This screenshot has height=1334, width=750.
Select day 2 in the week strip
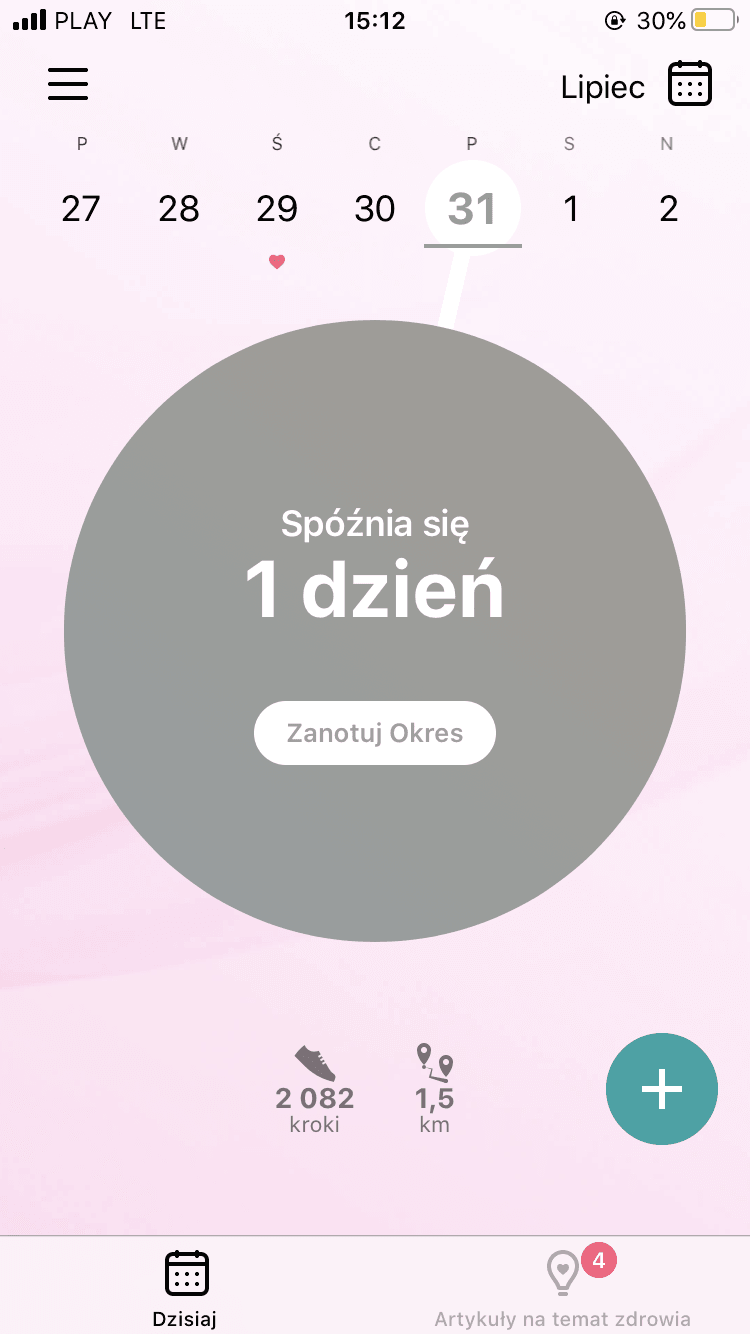(x=668, y=208)
